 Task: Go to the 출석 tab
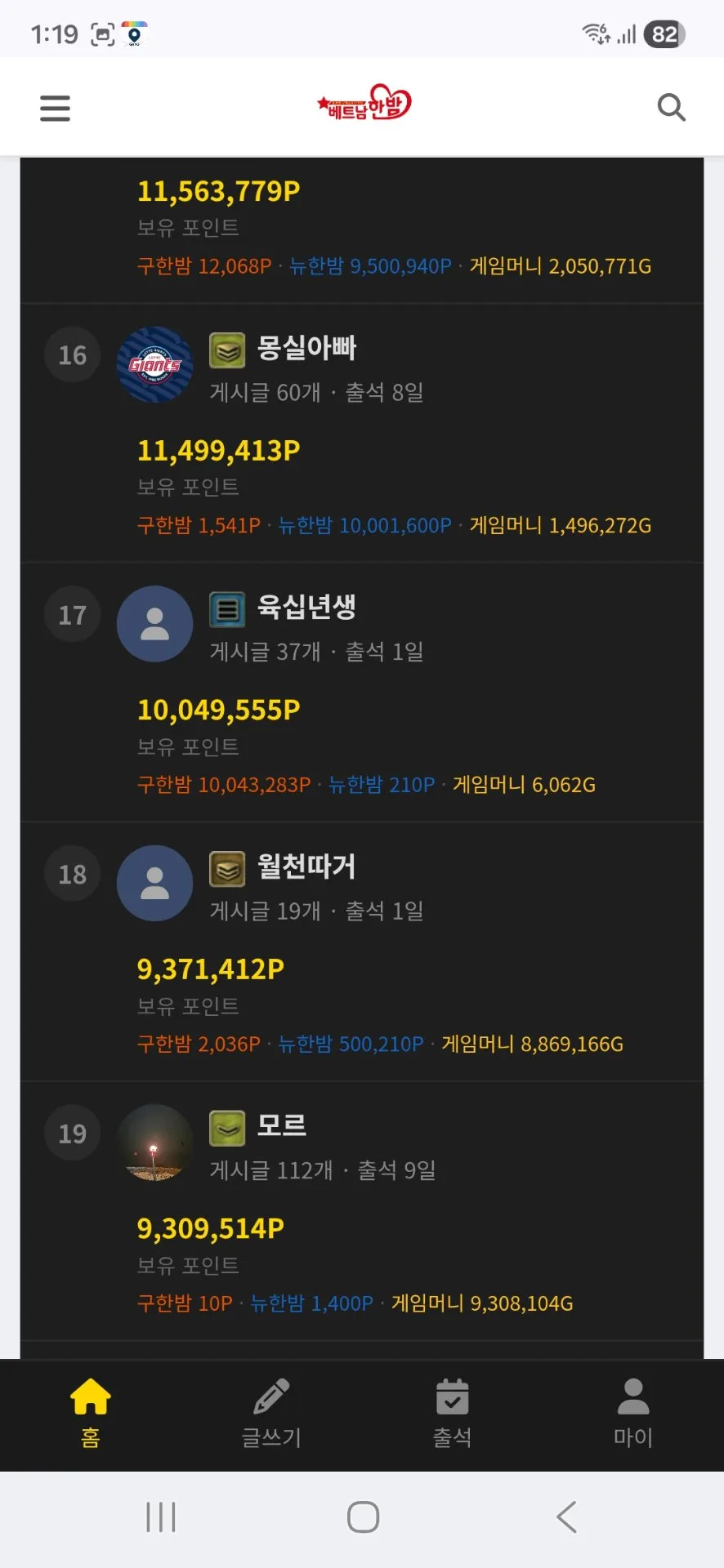click(452, 1414)
